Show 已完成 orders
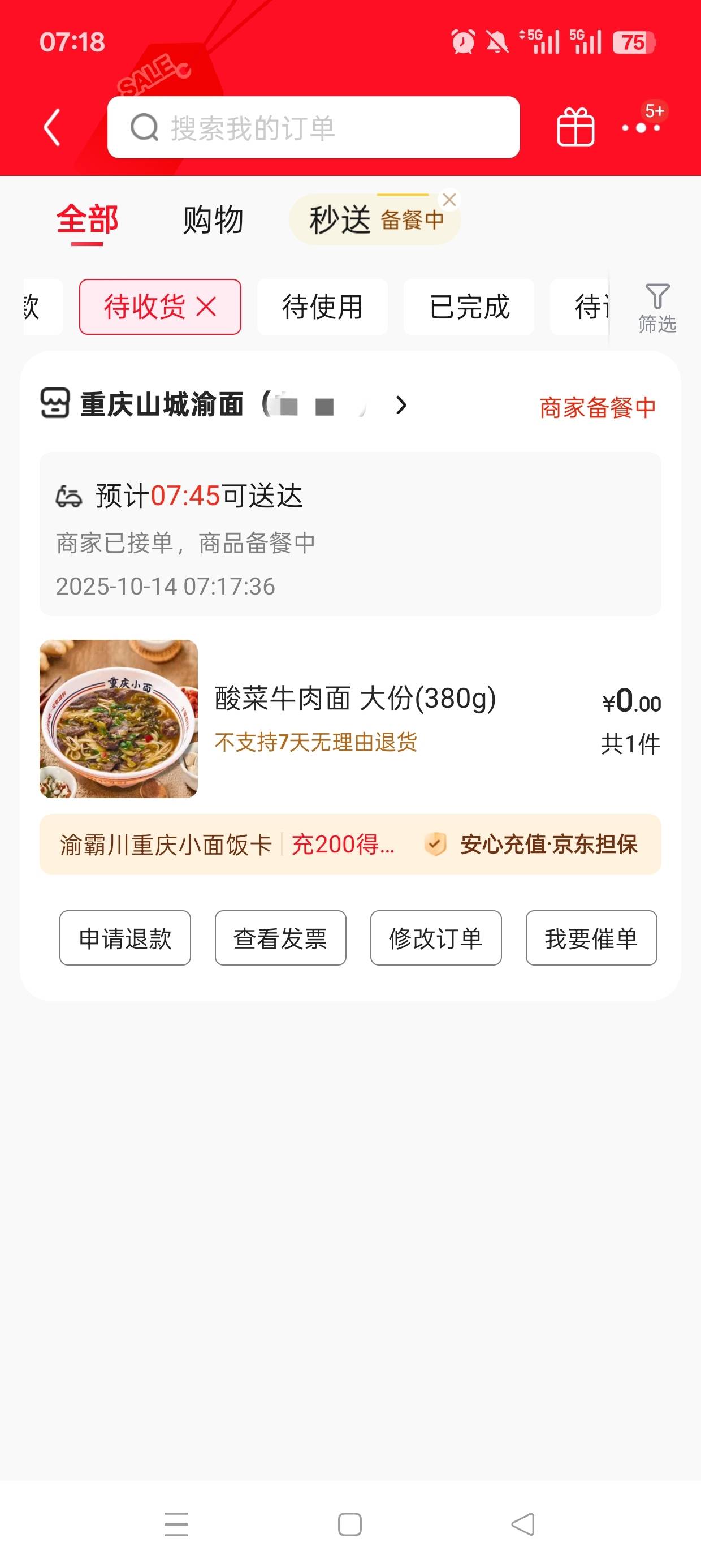 (x=469, y=307)
